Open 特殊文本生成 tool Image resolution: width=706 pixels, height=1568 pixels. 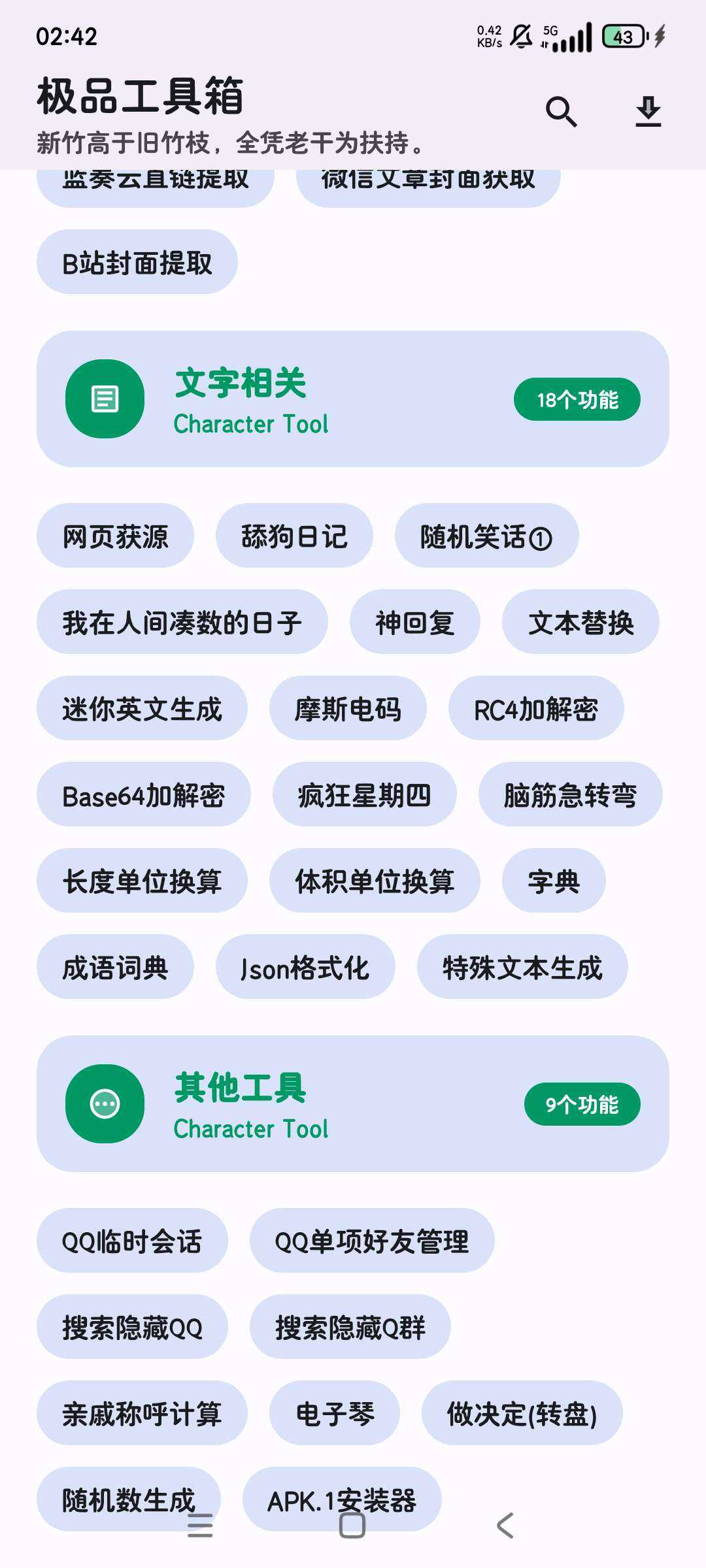click(x=522, y=967)
